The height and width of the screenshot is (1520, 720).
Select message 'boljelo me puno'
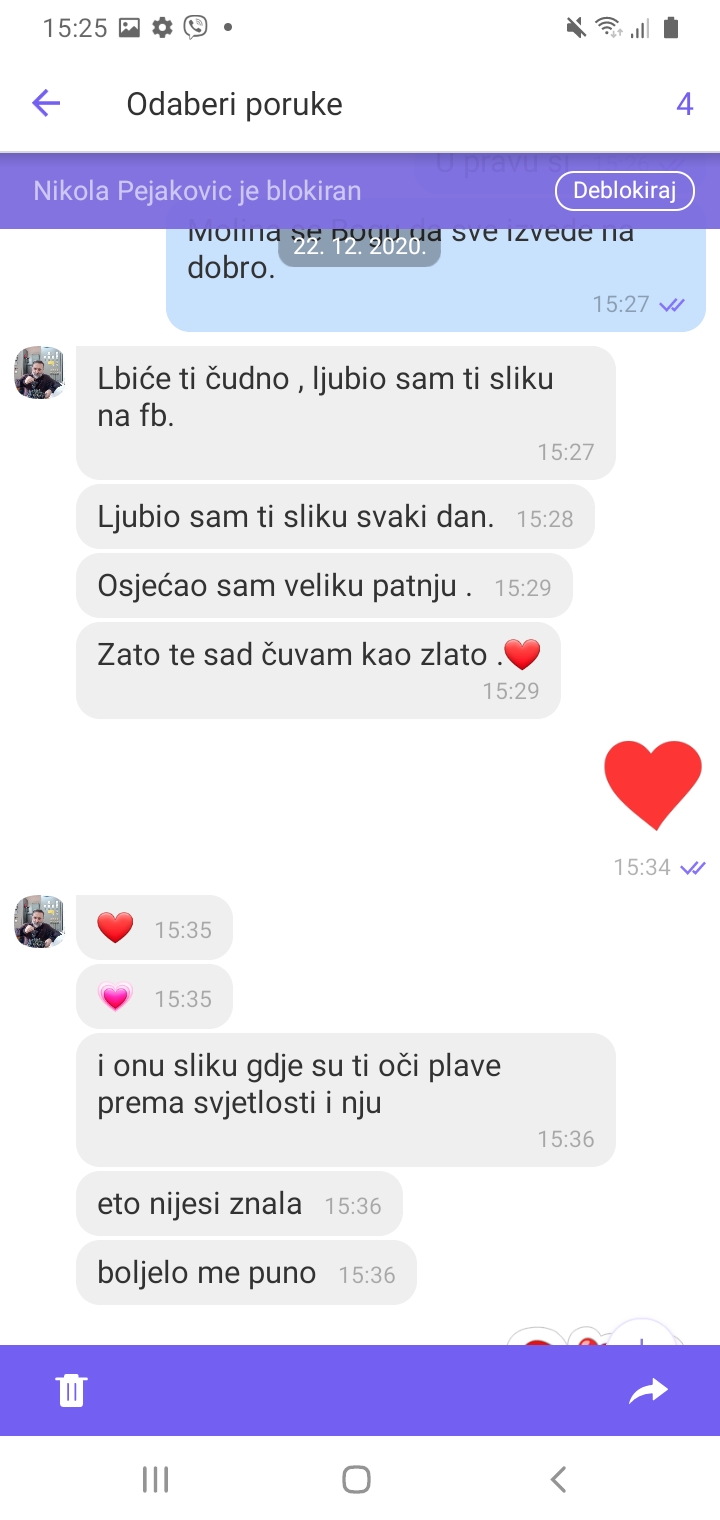pyautogui.click(x=245, y=1273)
